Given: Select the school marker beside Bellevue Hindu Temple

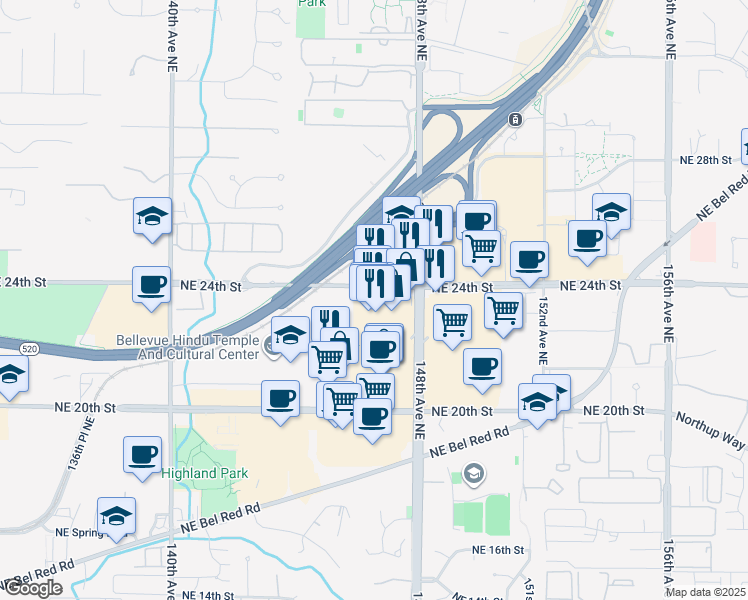Looking at the screenshot, I should [x=290, y=335].
